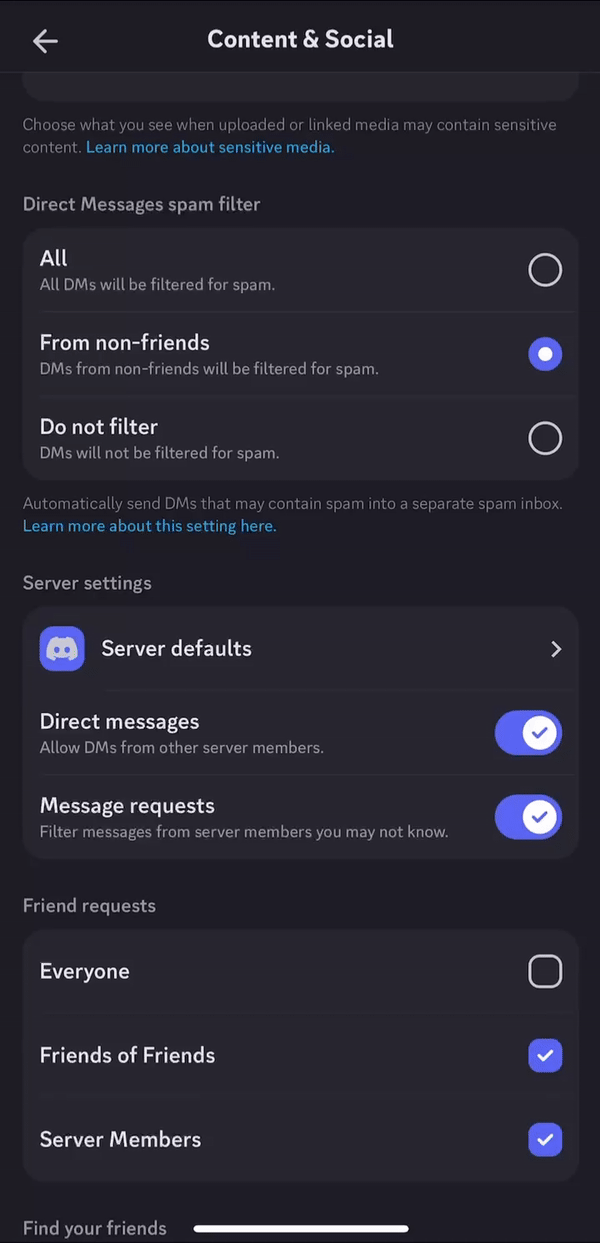Viewport: 600px width, 1243px height.
Task: Choose 'Do not filter' for DMs
Action: (544, 438)
